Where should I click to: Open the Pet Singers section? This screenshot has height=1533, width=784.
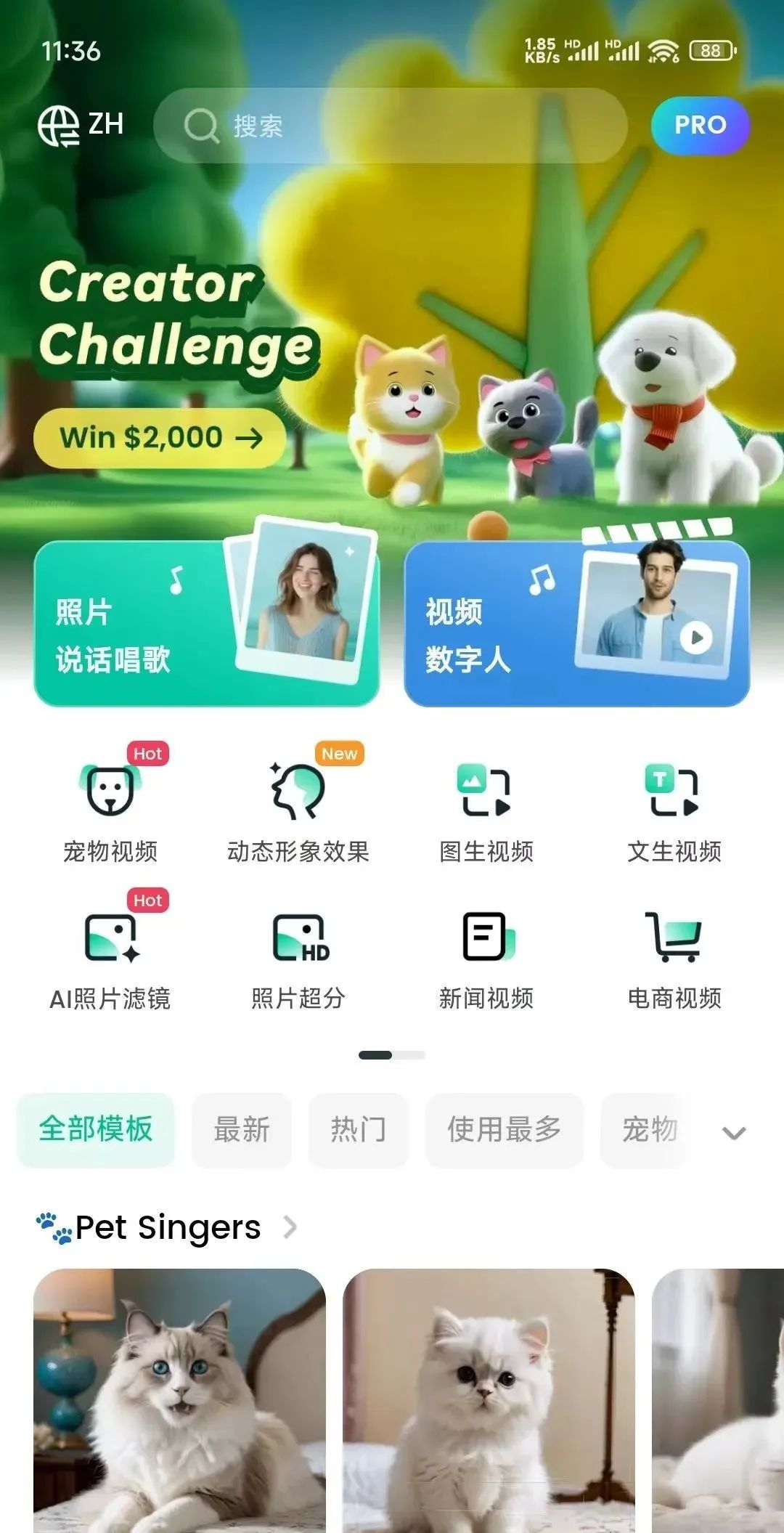tap(168, 1227)
